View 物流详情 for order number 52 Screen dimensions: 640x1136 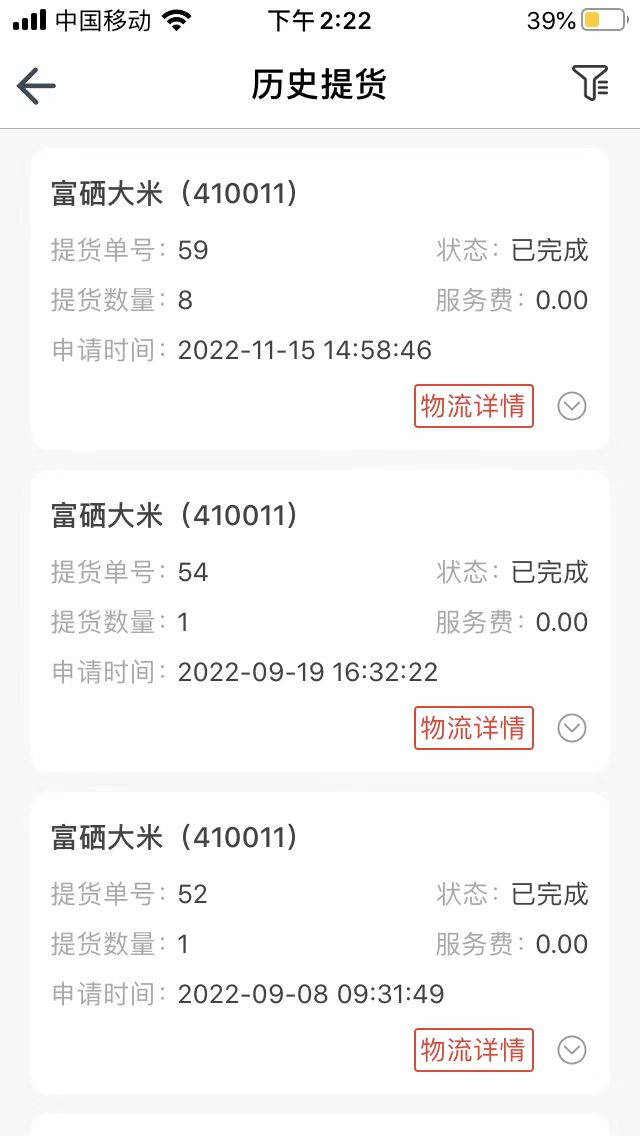(474, 1050)
